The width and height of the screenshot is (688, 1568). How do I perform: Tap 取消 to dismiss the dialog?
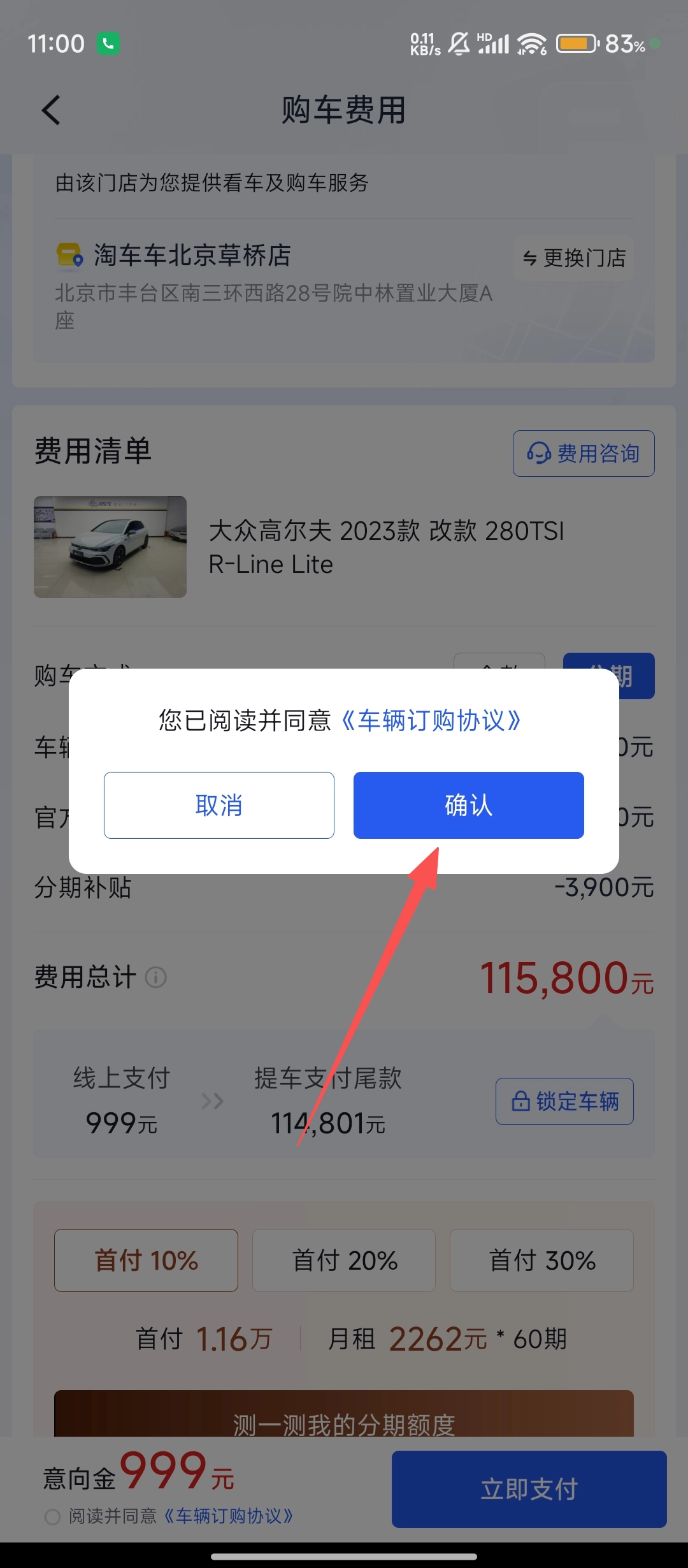pos(219,805)
